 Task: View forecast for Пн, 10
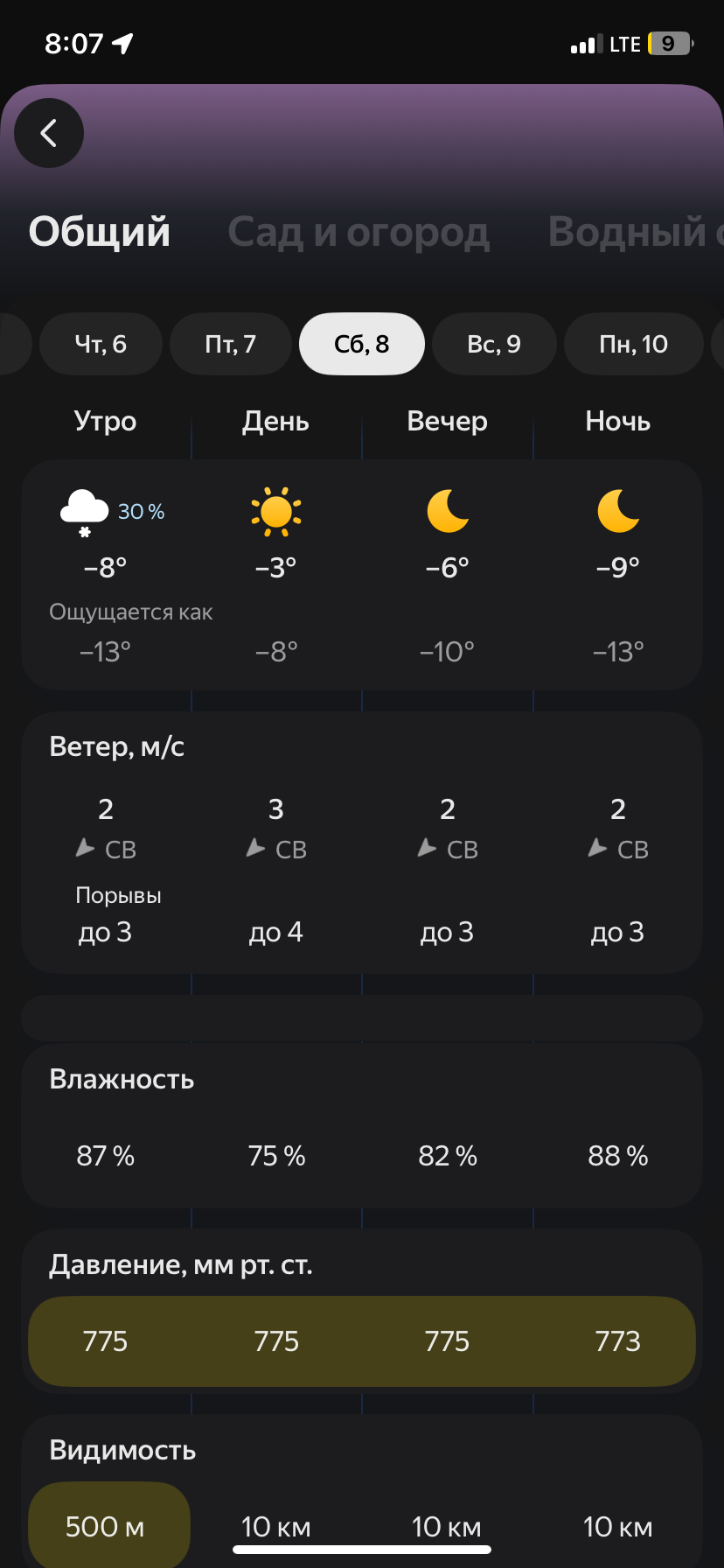[x=633, y=344]
